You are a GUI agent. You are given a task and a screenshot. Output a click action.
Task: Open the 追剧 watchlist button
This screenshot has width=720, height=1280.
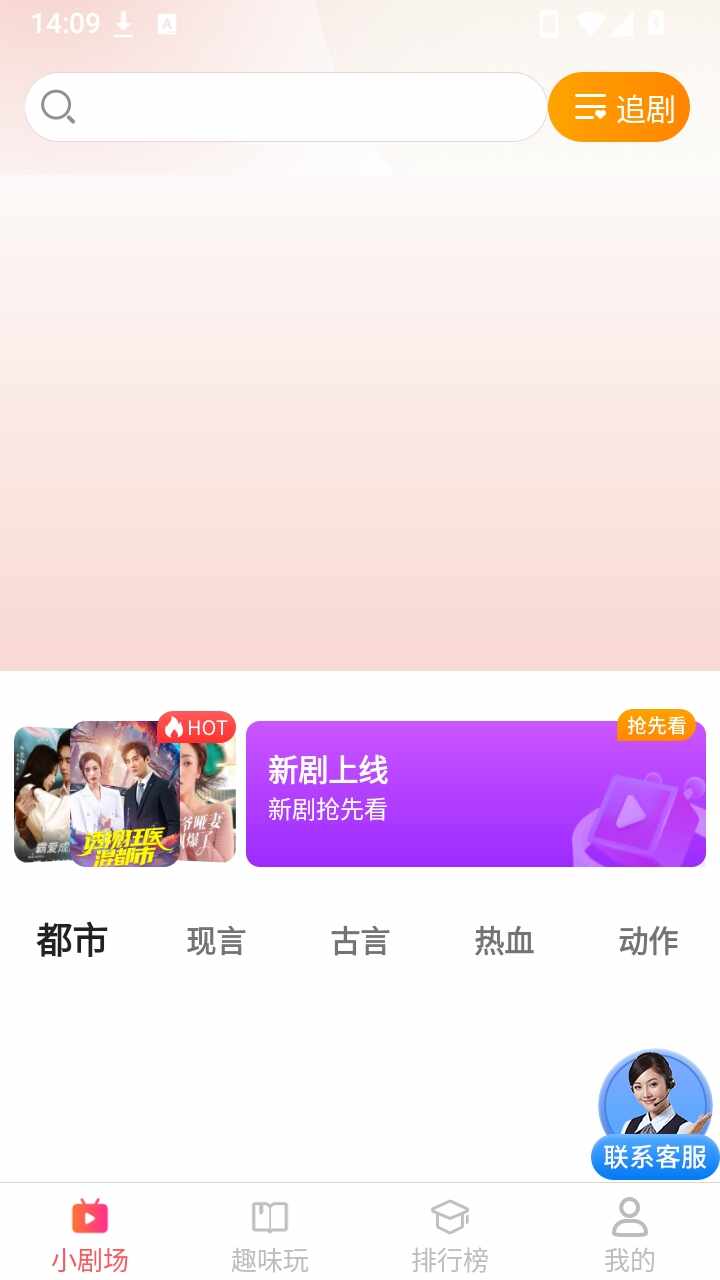(619, 107)
